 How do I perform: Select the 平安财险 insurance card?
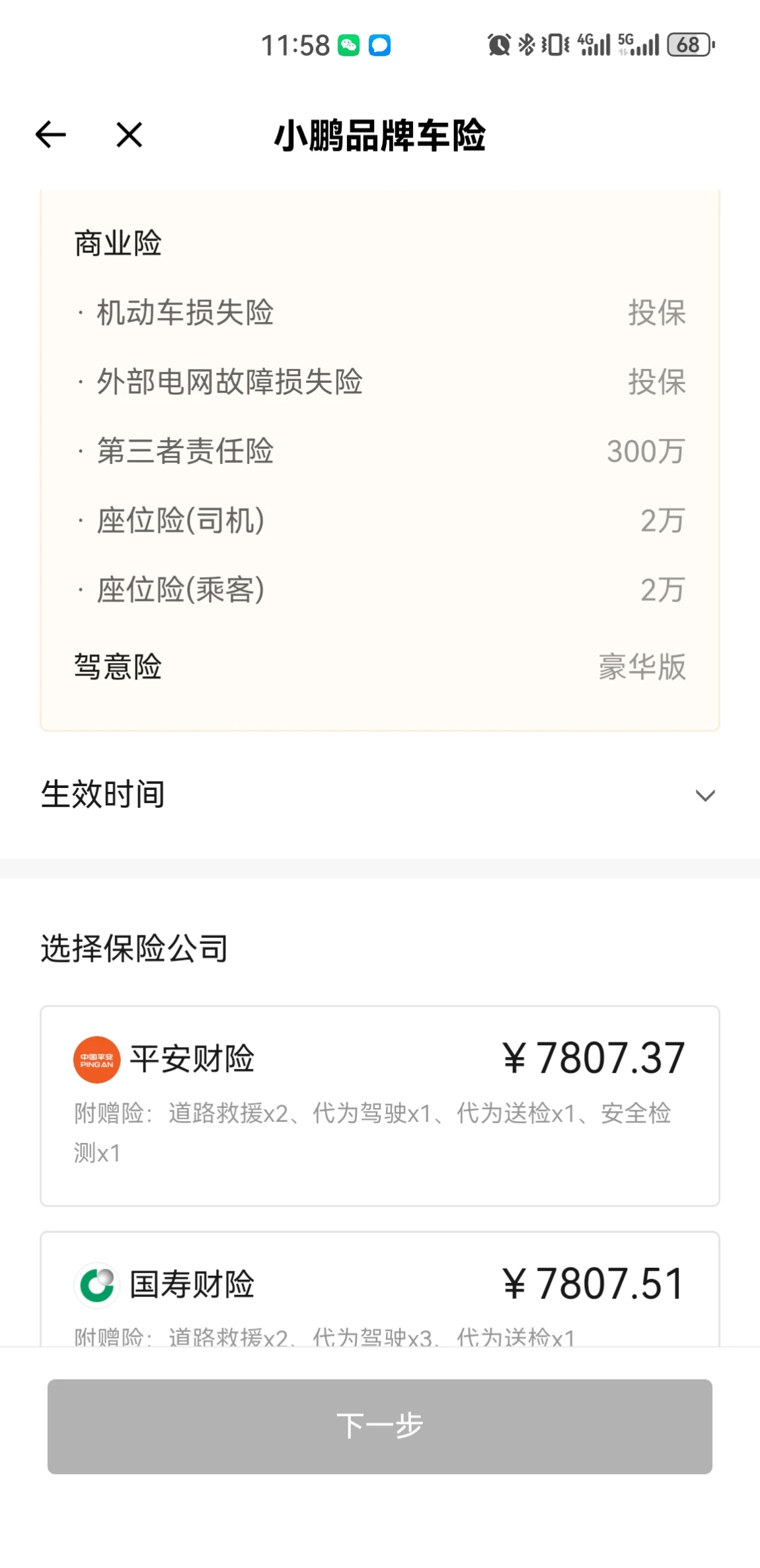click(379, 1106)
